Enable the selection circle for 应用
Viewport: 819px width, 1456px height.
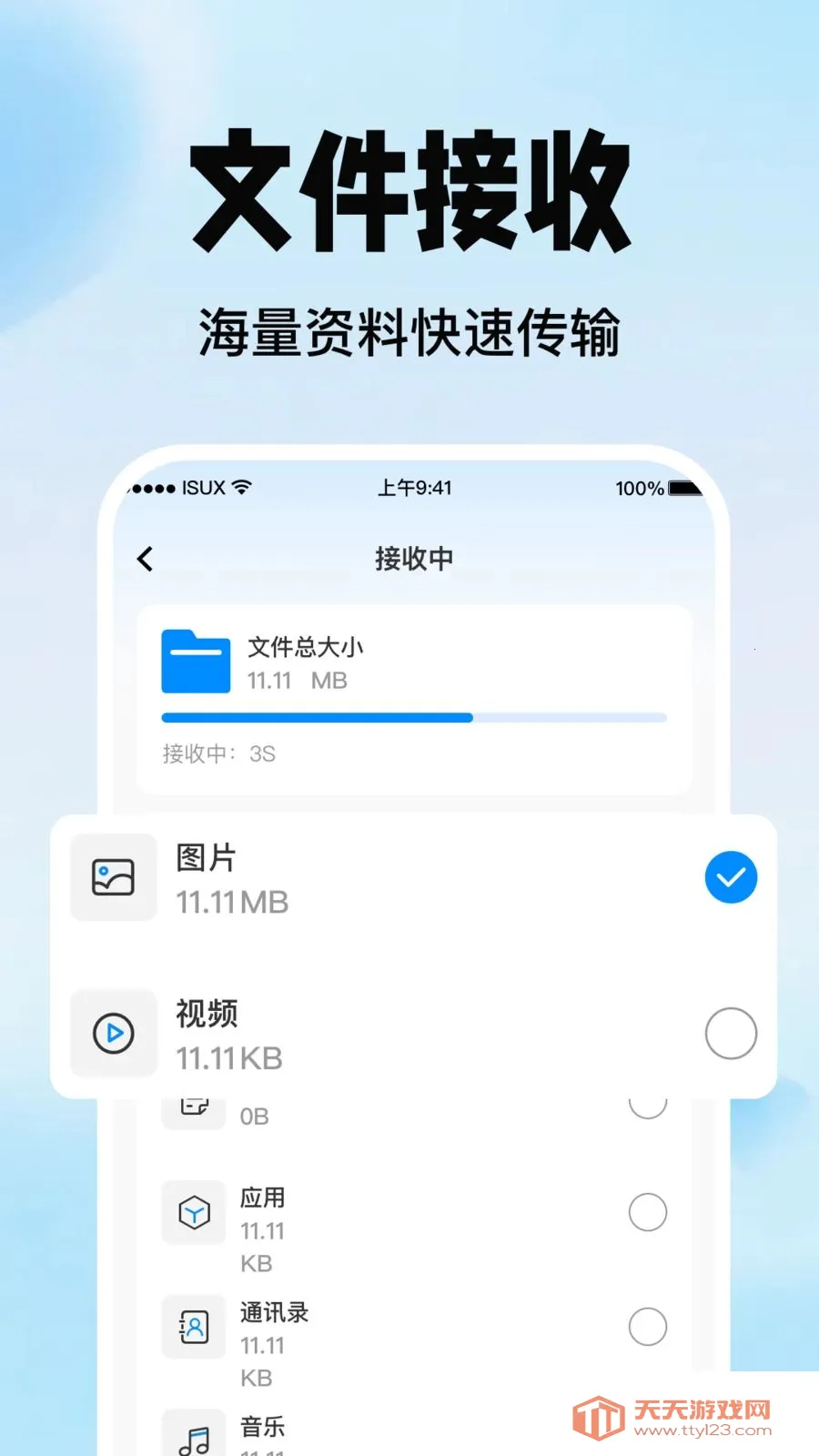[647, 1212]
